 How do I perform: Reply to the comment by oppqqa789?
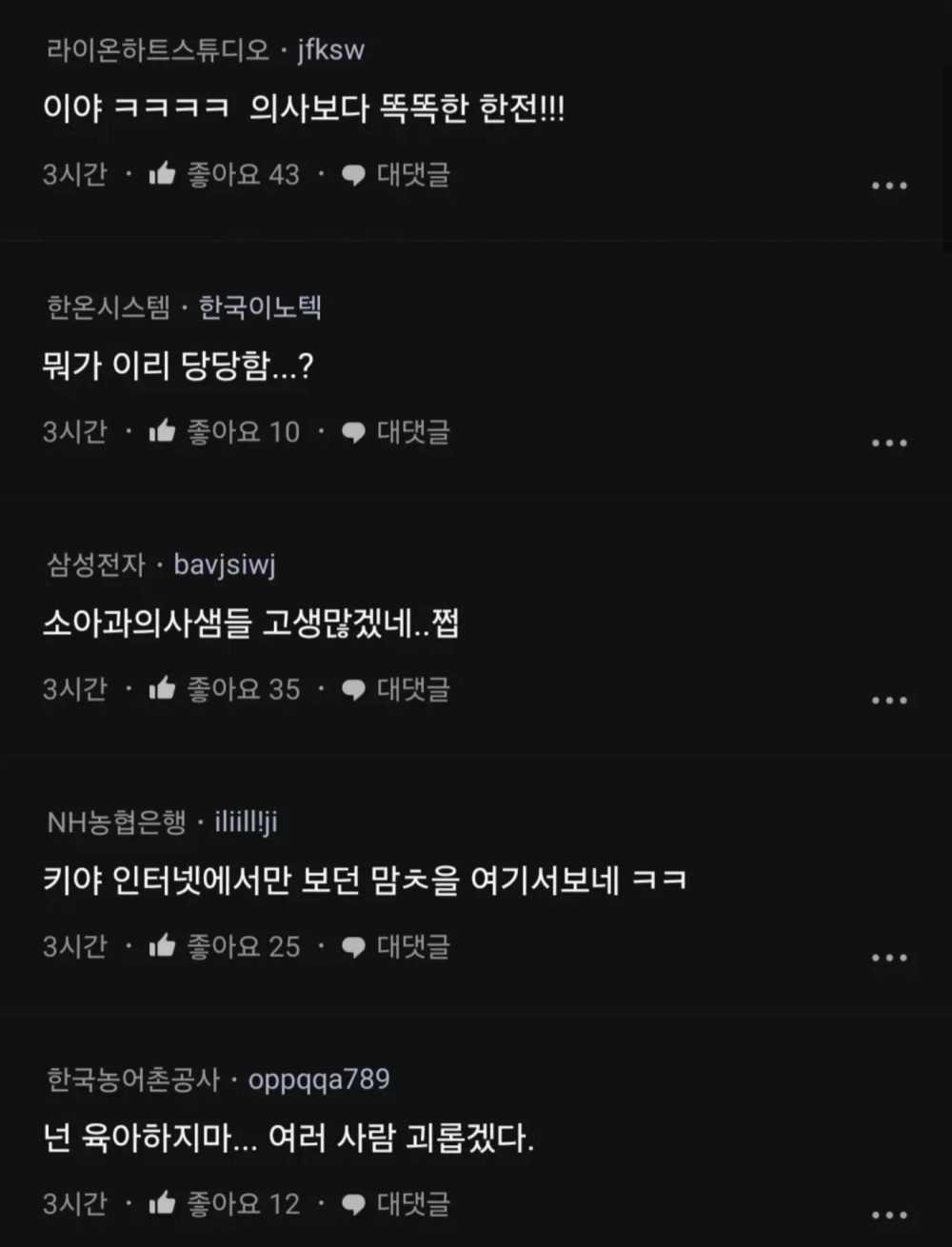pyautogui.click(x=395, y=1204)
